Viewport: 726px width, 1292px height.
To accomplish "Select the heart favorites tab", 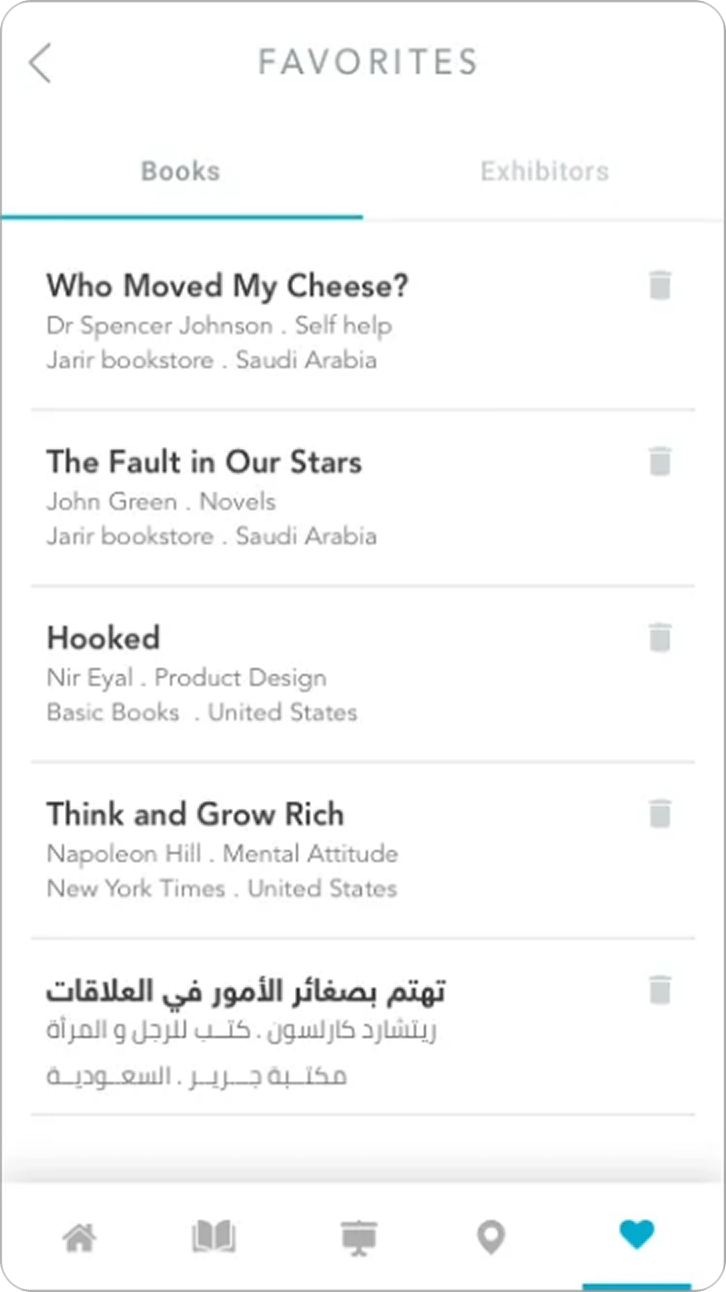I will (636, 1236).
